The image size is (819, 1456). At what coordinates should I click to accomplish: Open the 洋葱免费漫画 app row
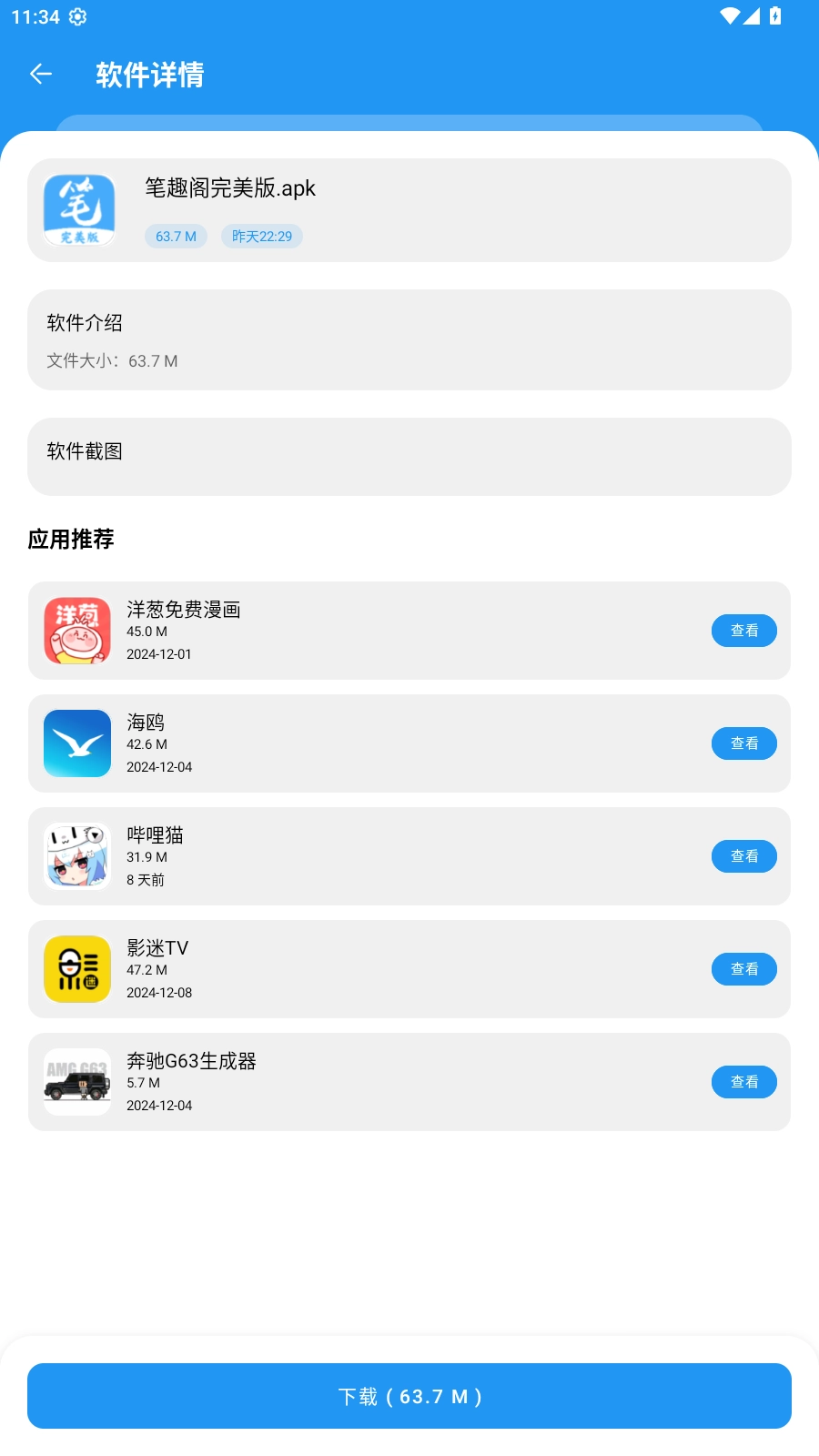point(364,631)
